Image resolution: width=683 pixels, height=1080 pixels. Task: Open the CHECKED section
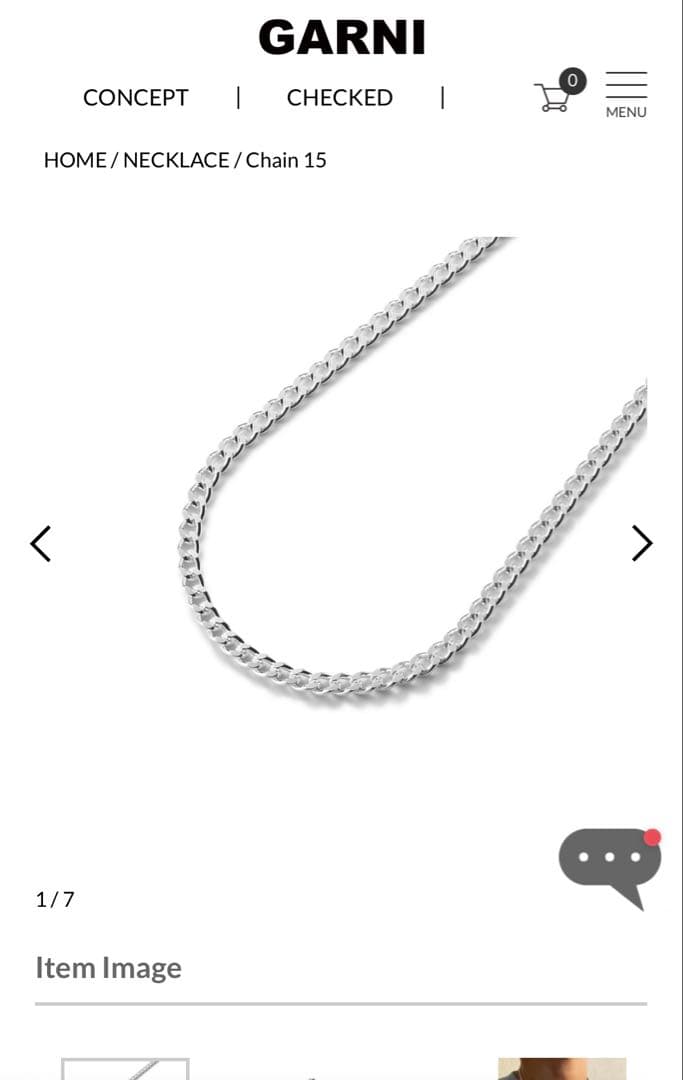pos(340,98)
